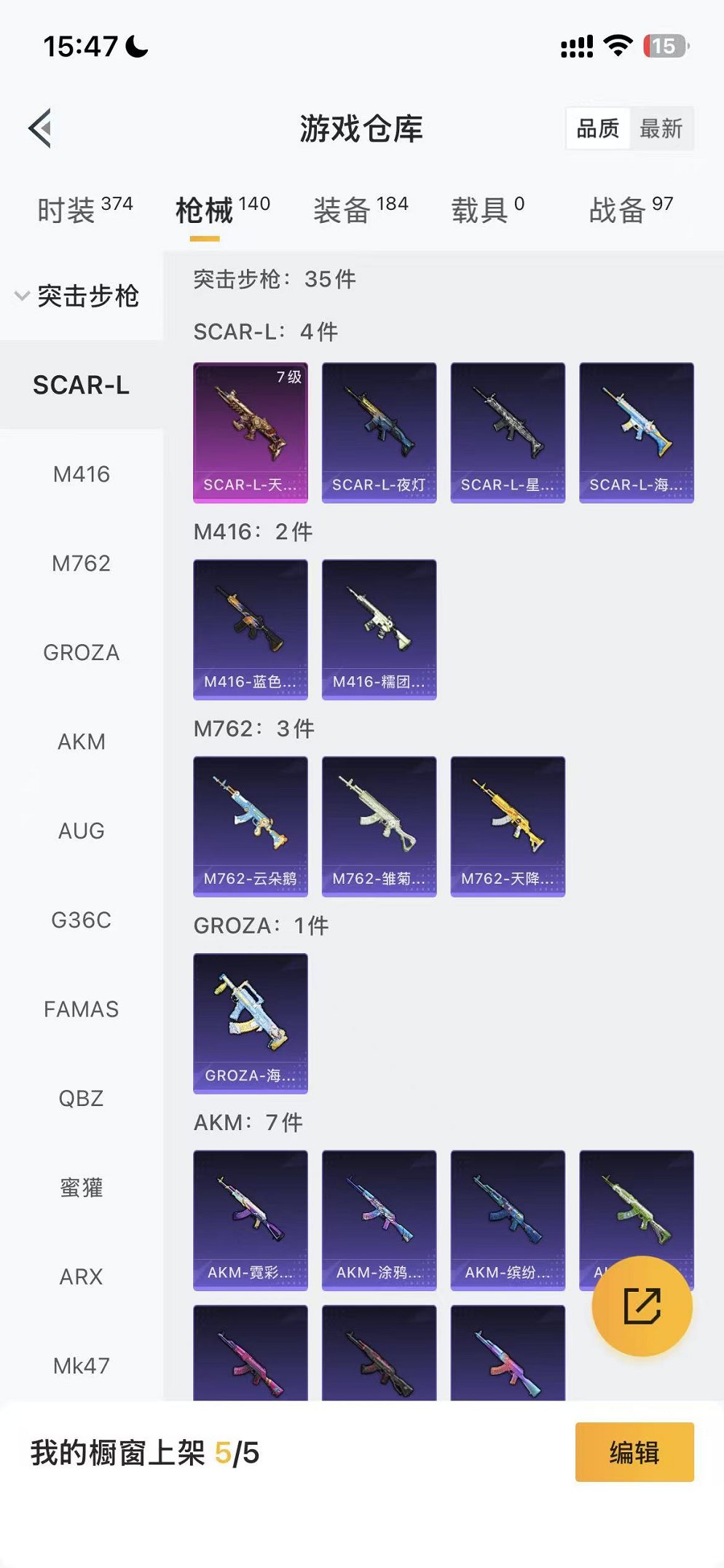This screenshot has width=724, height=1568.
Task: Select the 品质 sorting option
Action: coord(597,129)
